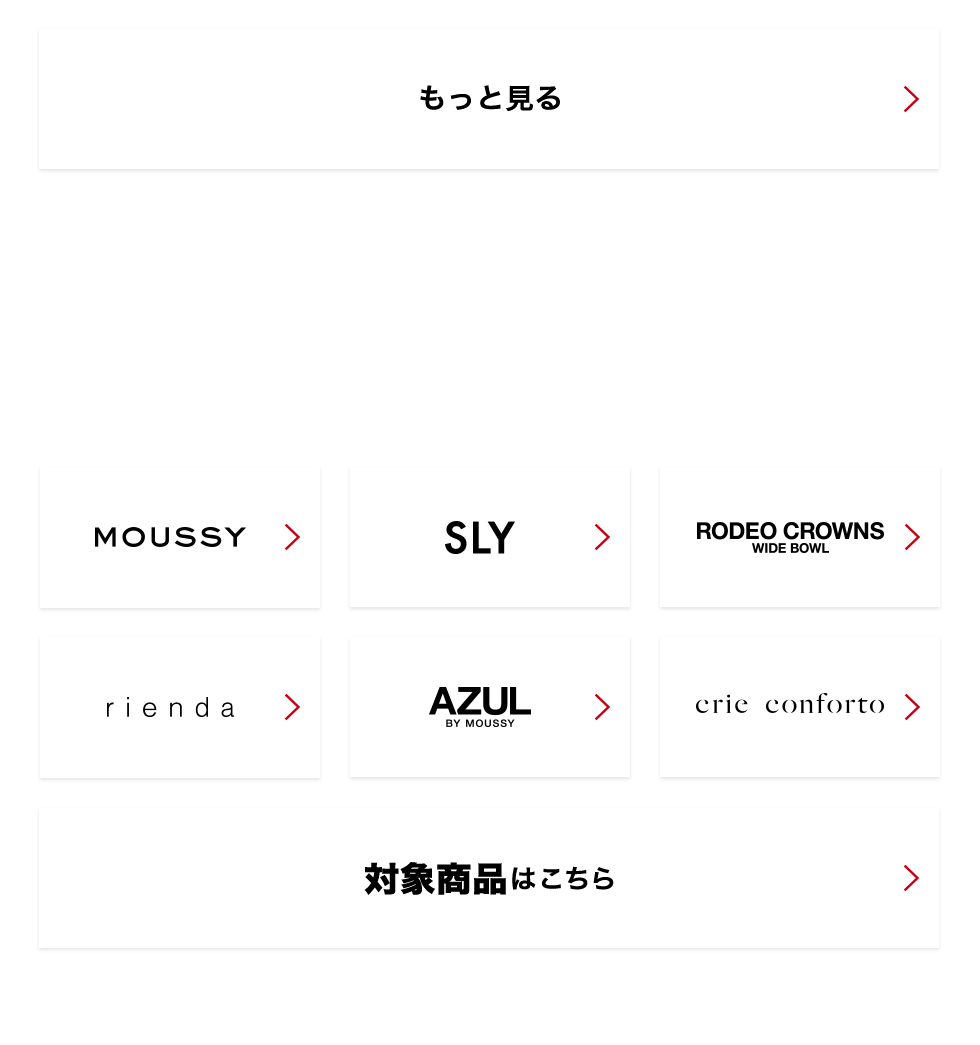Choose AZUL BY MOUSSY
This screenshot has height=1045, width=980.
[x=490, y=707]
